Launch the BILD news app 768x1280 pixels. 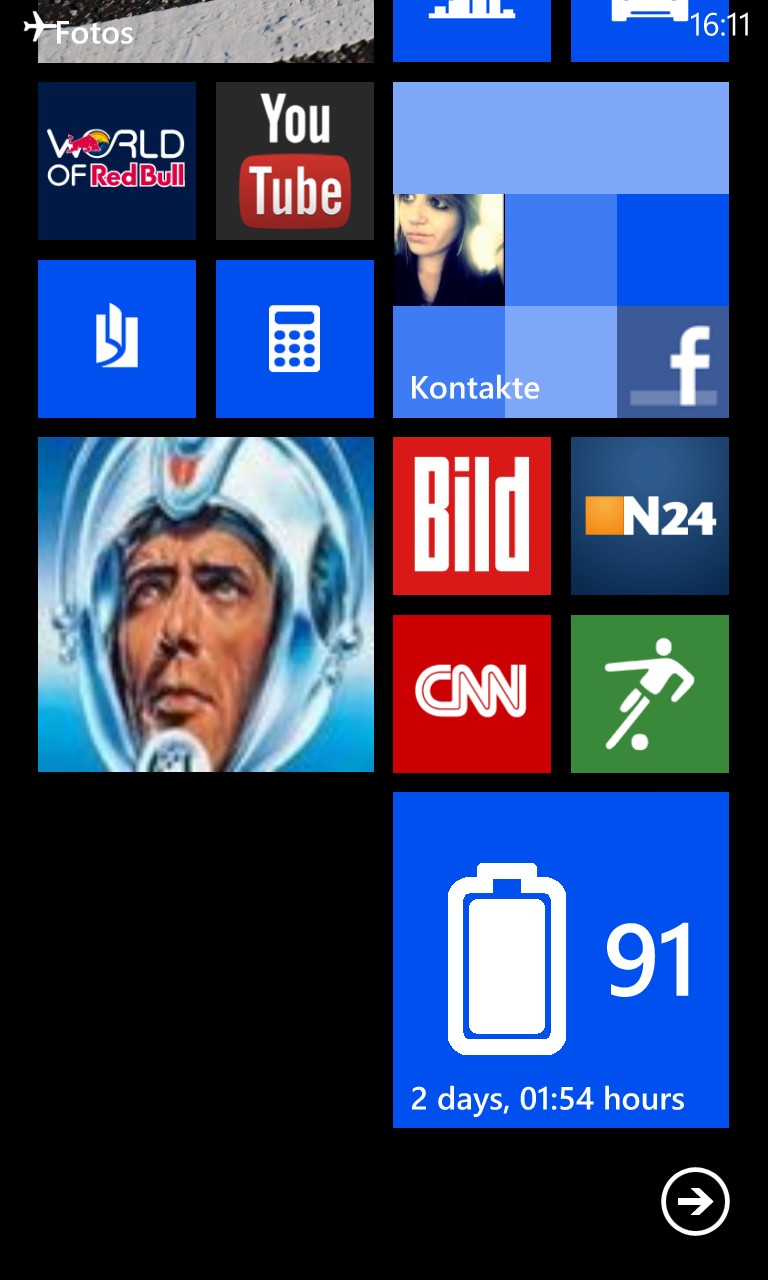472,516
